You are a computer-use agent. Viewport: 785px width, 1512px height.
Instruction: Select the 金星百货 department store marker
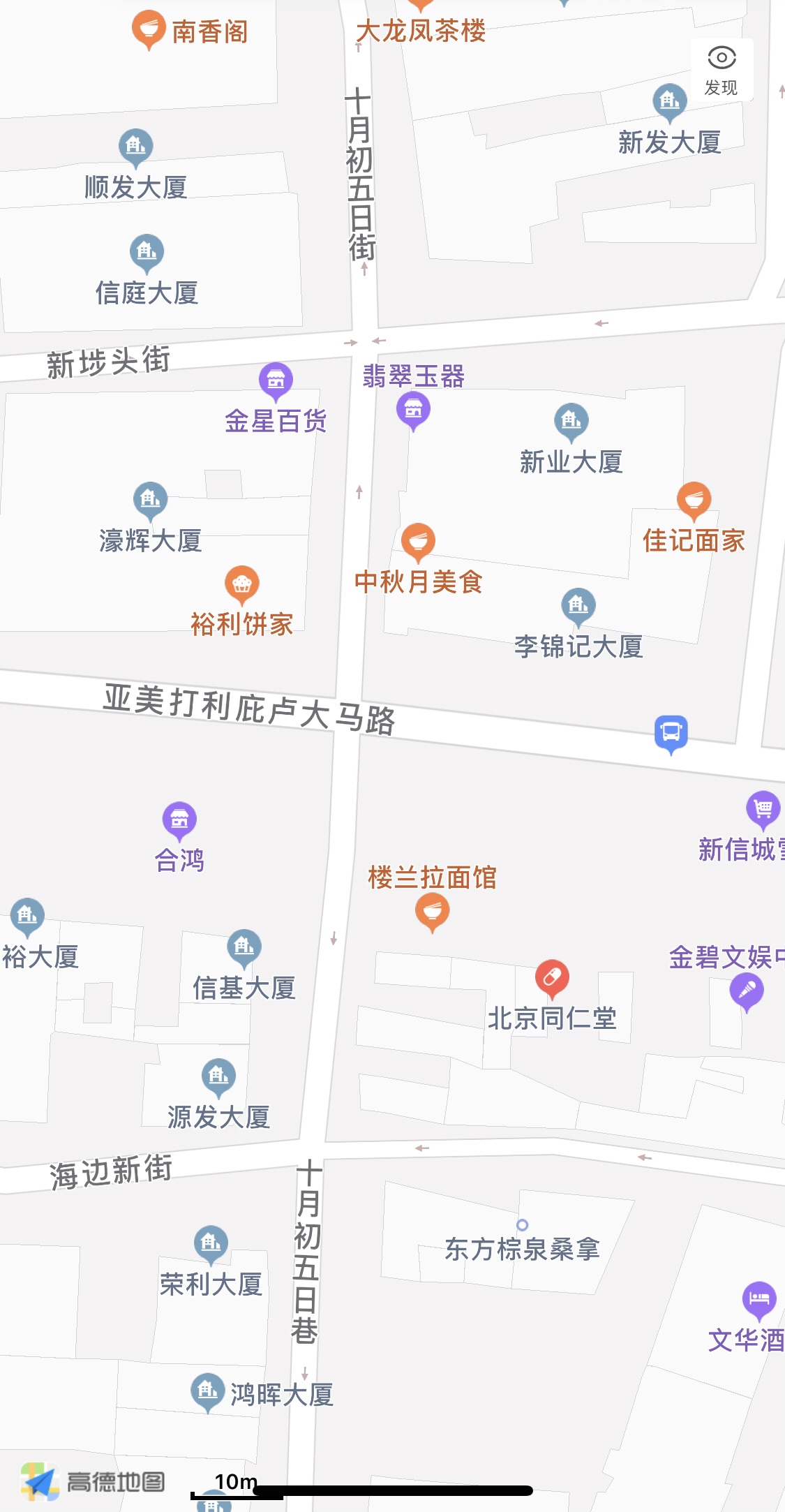276,379
